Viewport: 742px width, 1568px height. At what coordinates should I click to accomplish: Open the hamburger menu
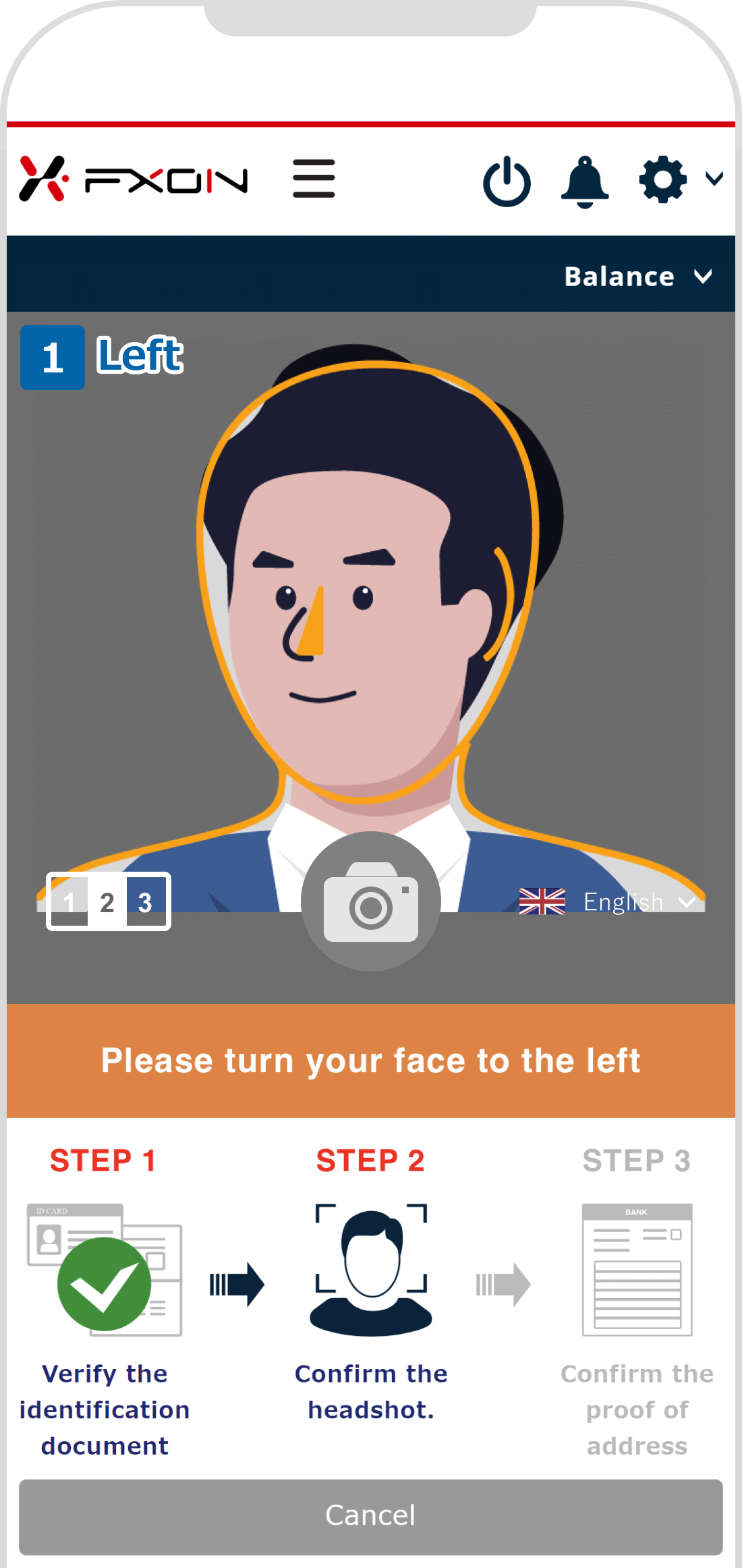pos(314,179)
